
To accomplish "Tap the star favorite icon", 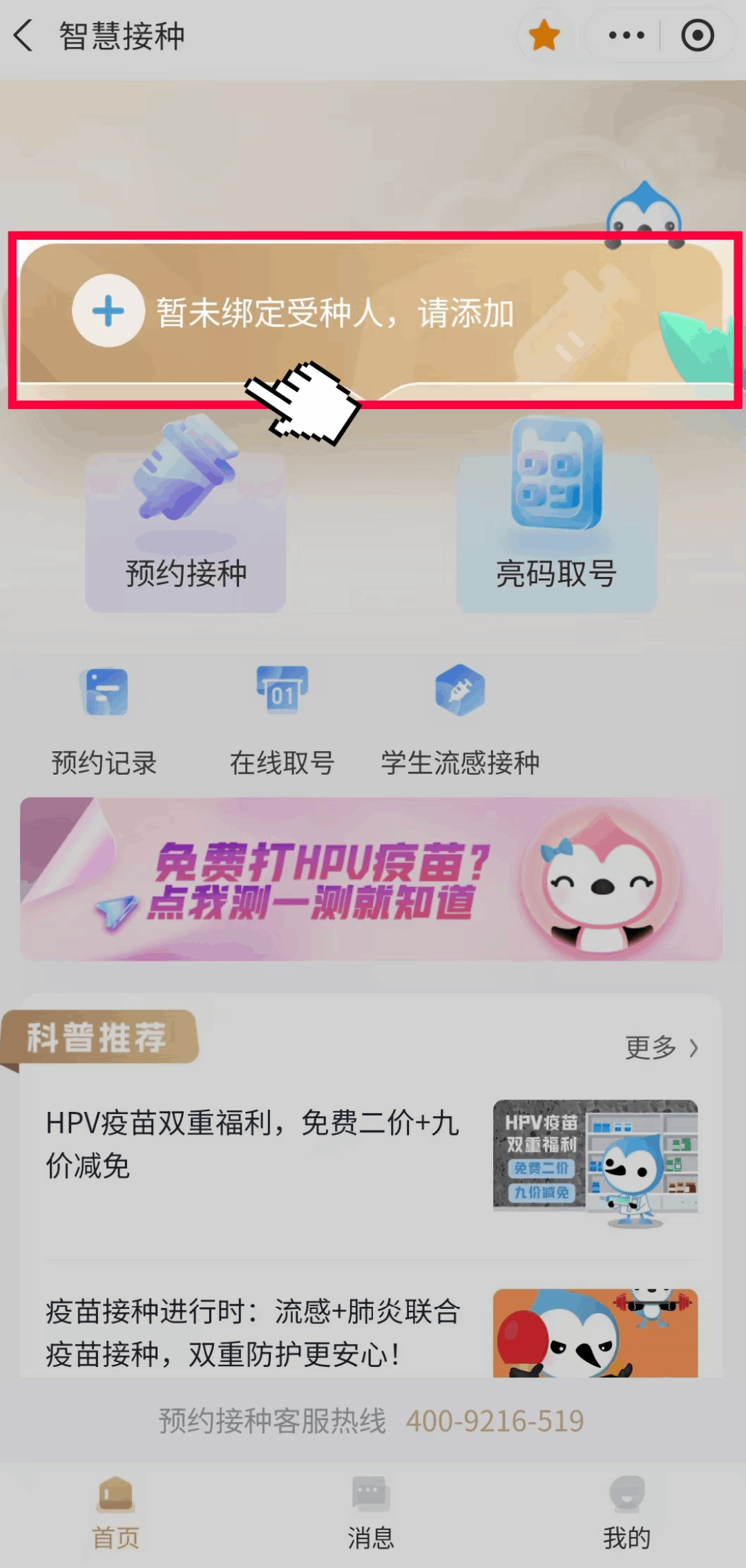I will click(544, 36).
